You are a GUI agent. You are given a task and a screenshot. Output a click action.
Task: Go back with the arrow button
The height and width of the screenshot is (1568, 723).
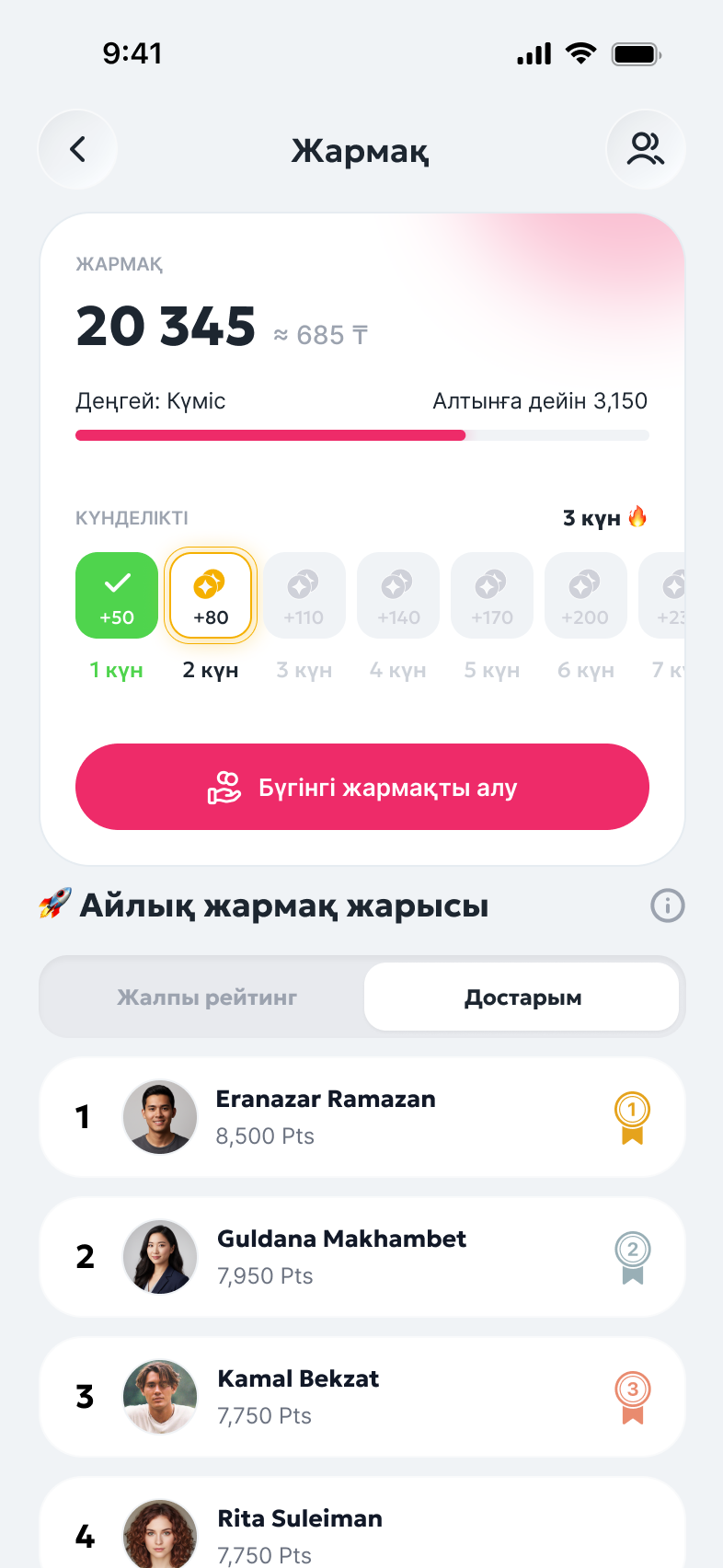click(77, 149)
